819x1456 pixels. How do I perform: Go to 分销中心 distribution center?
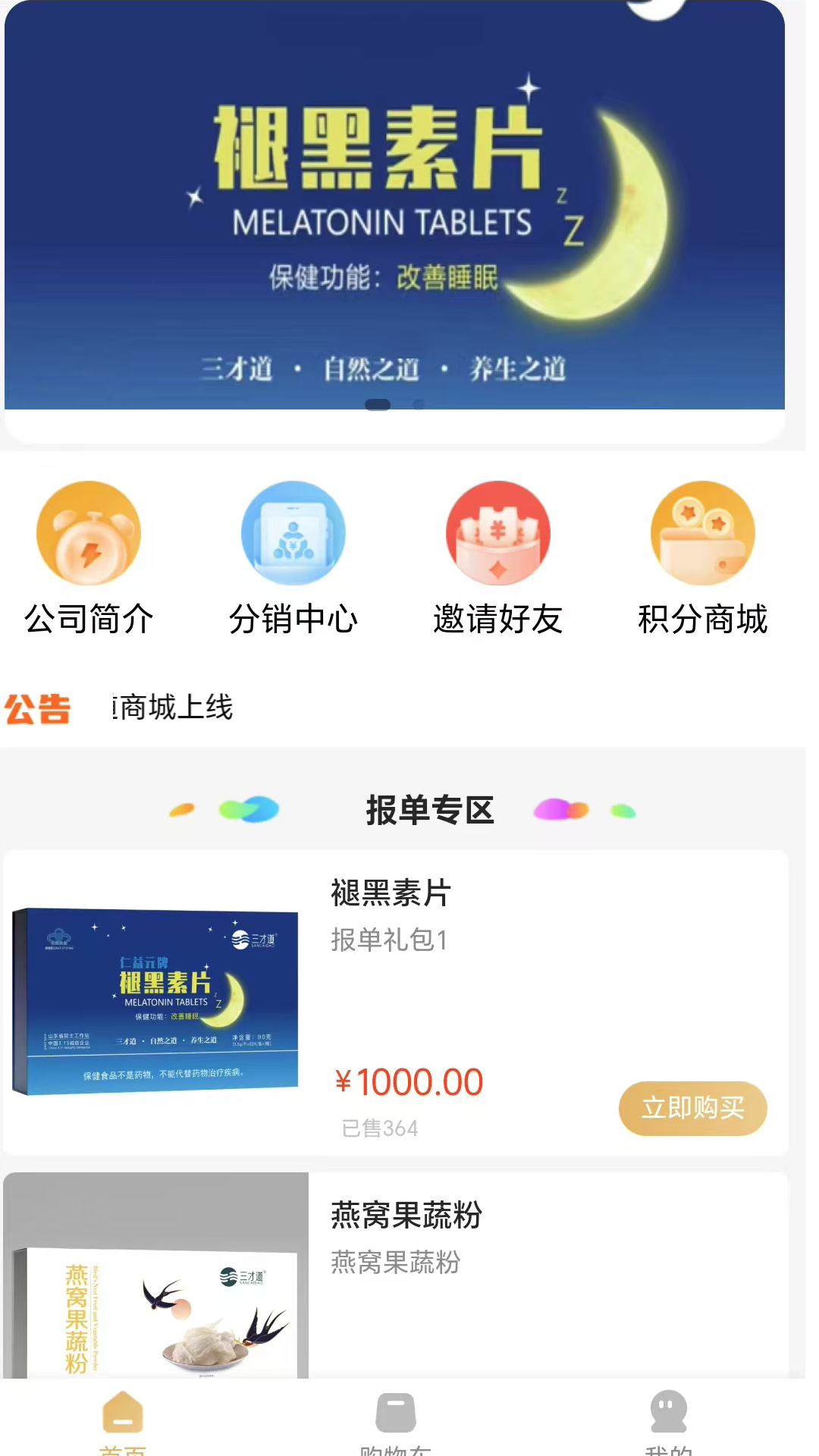click(293, 559)
